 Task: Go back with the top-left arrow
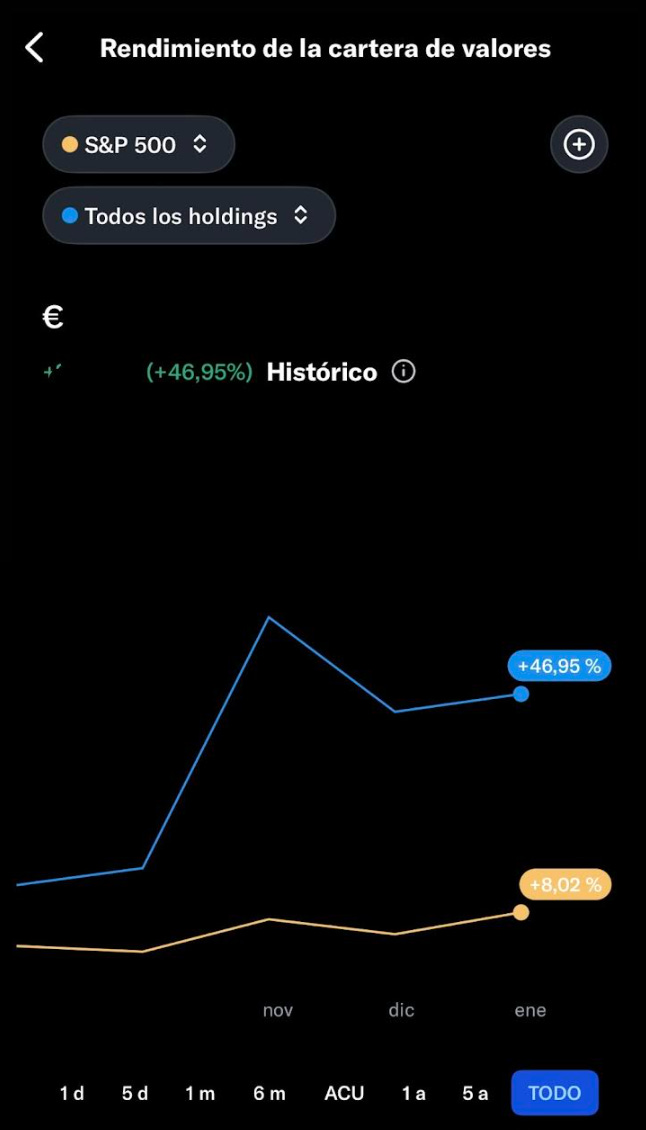pyautogui.click(x=34, y=48)
